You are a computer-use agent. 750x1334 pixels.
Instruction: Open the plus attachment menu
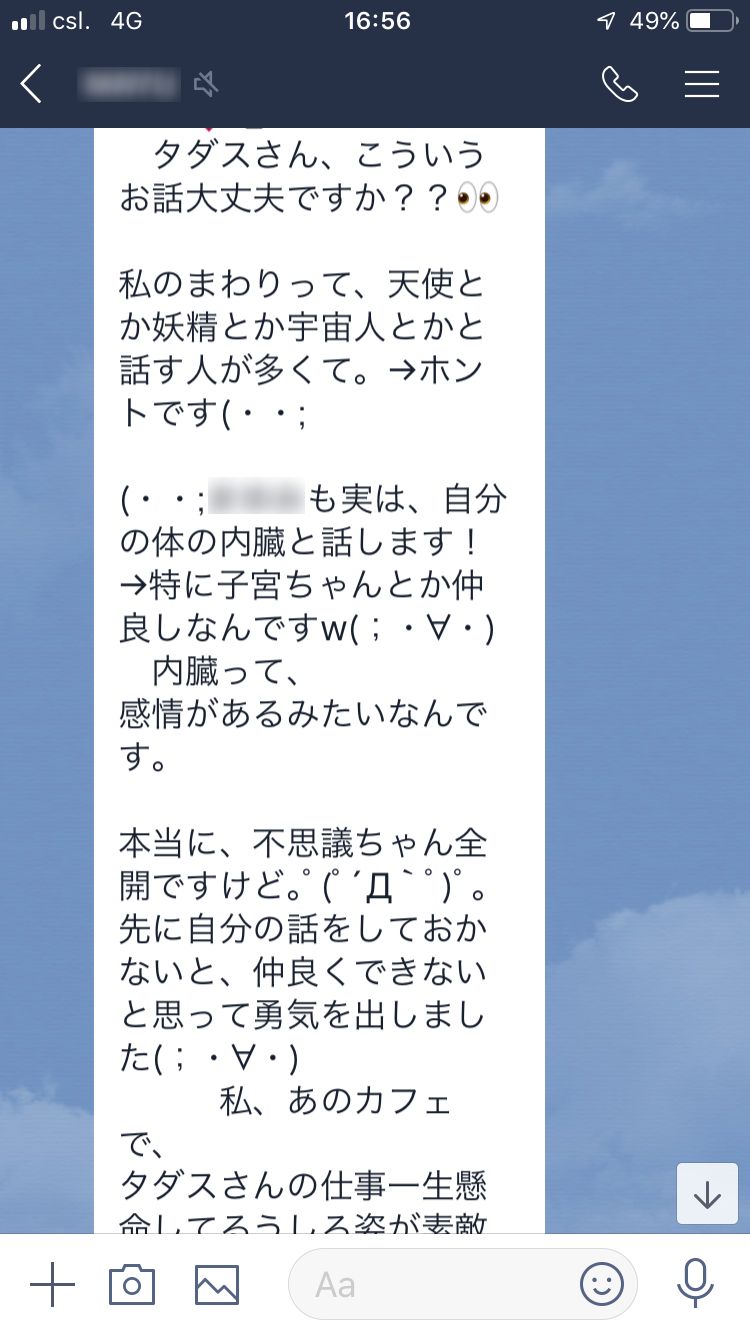52,1284
